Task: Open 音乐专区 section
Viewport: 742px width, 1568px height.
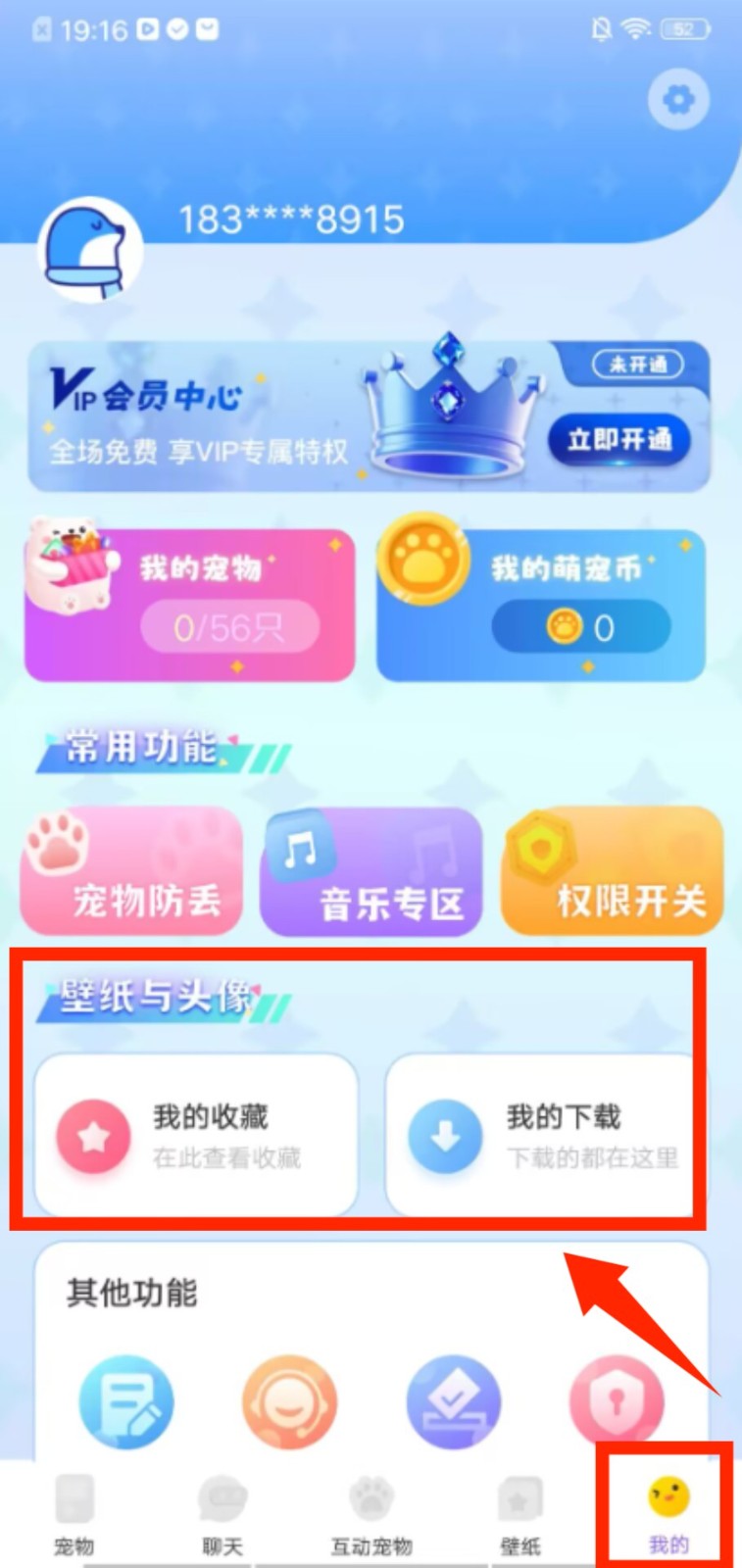Action: click(371, 870)
